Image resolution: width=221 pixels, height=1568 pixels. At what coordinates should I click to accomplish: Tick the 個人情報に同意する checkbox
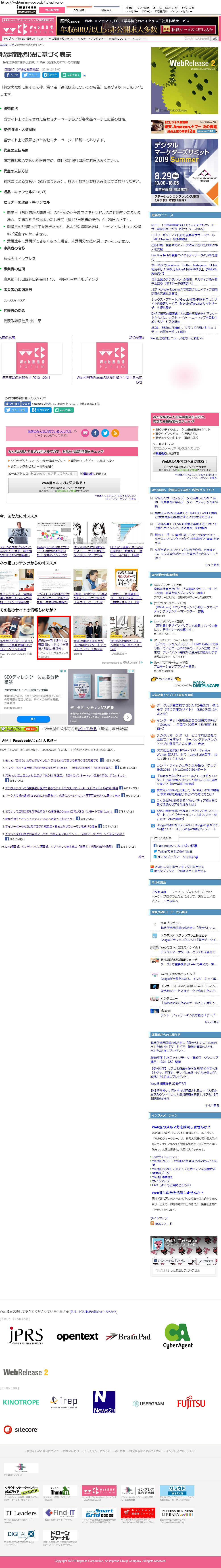pyautogui.click(x=81, y=473)
